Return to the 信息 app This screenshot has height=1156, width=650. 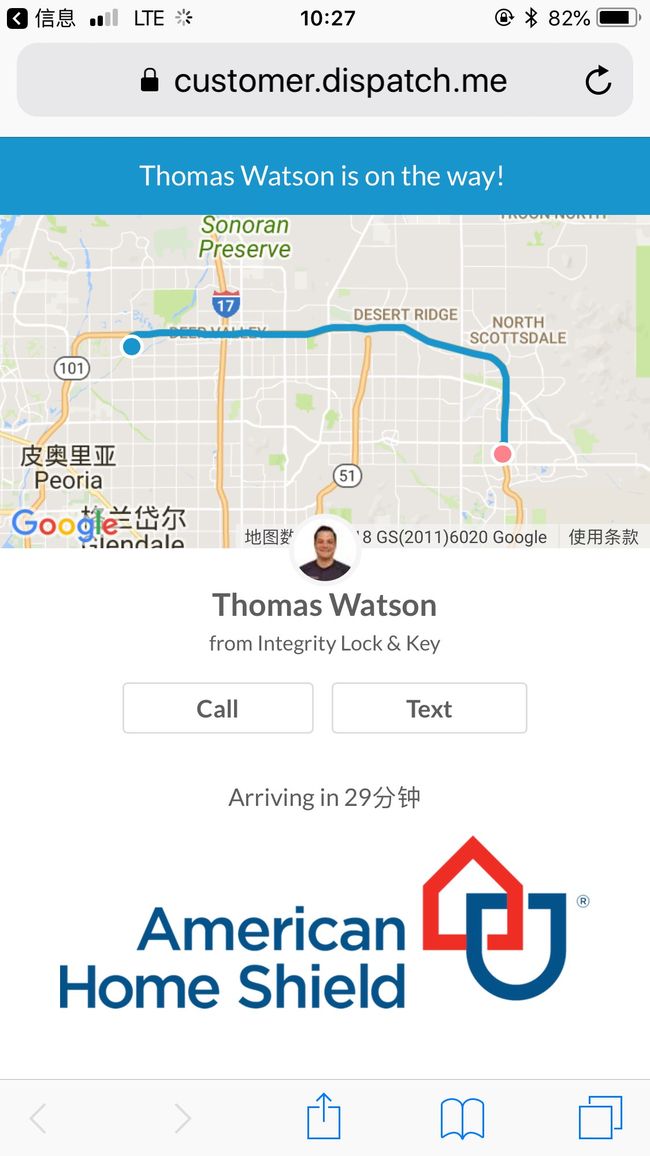(x=41, y=18)
